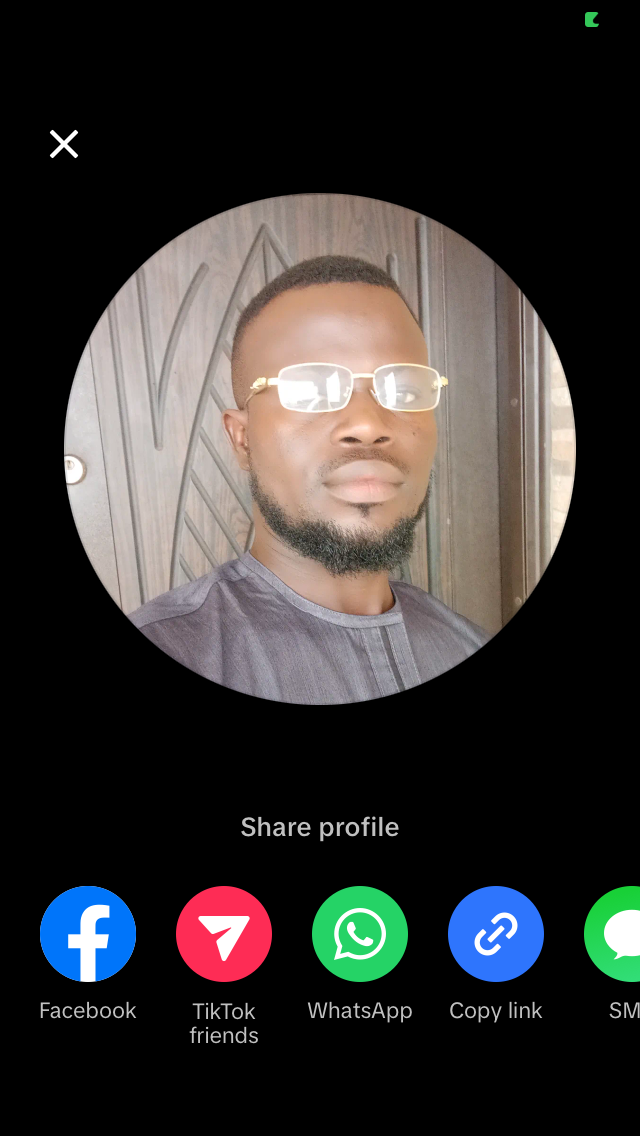
Task: Share profile via WhatsApp
Action: click(x=360, y=934)
